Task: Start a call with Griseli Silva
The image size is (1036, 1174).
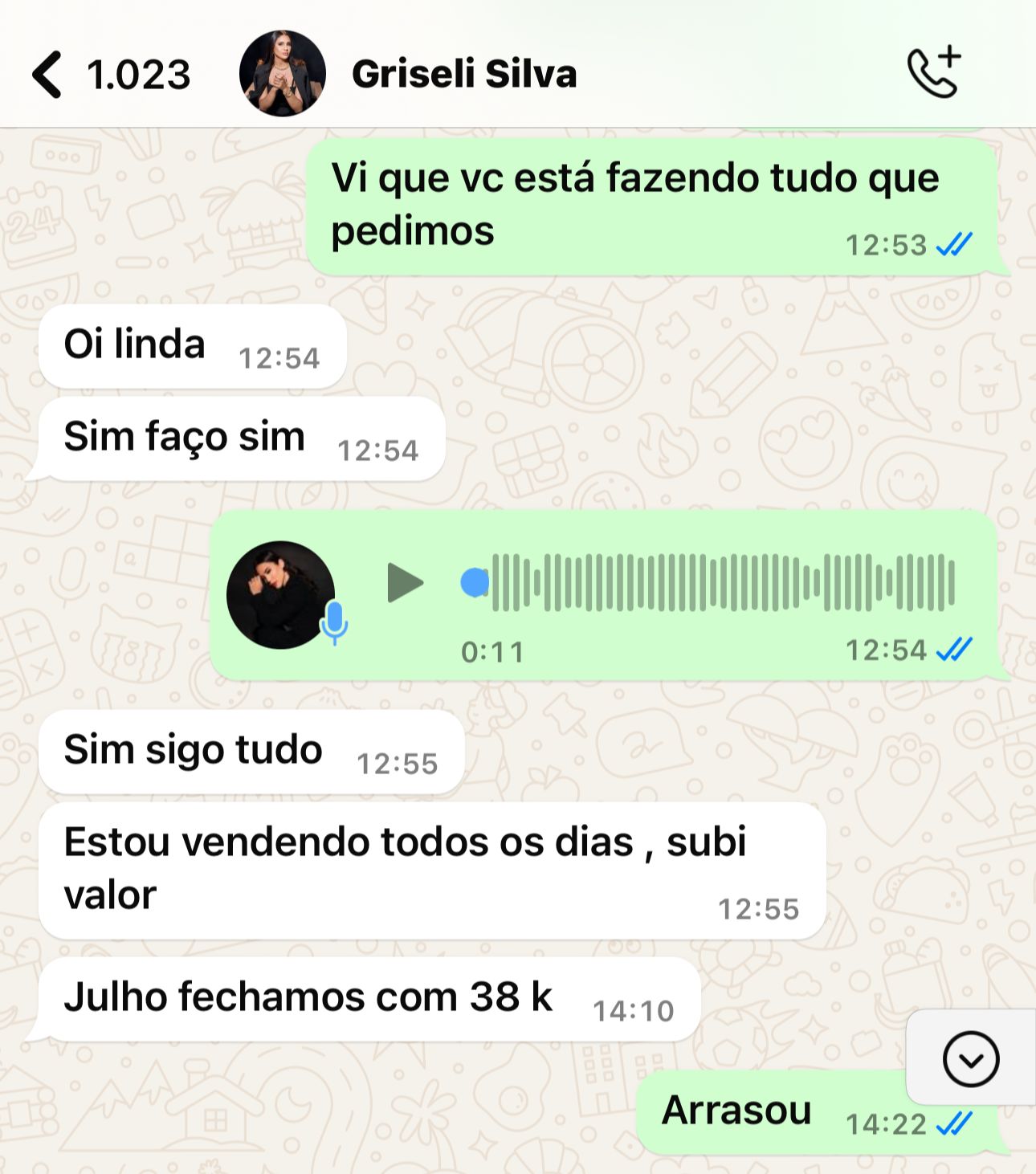Action: (x=934, y=72)
